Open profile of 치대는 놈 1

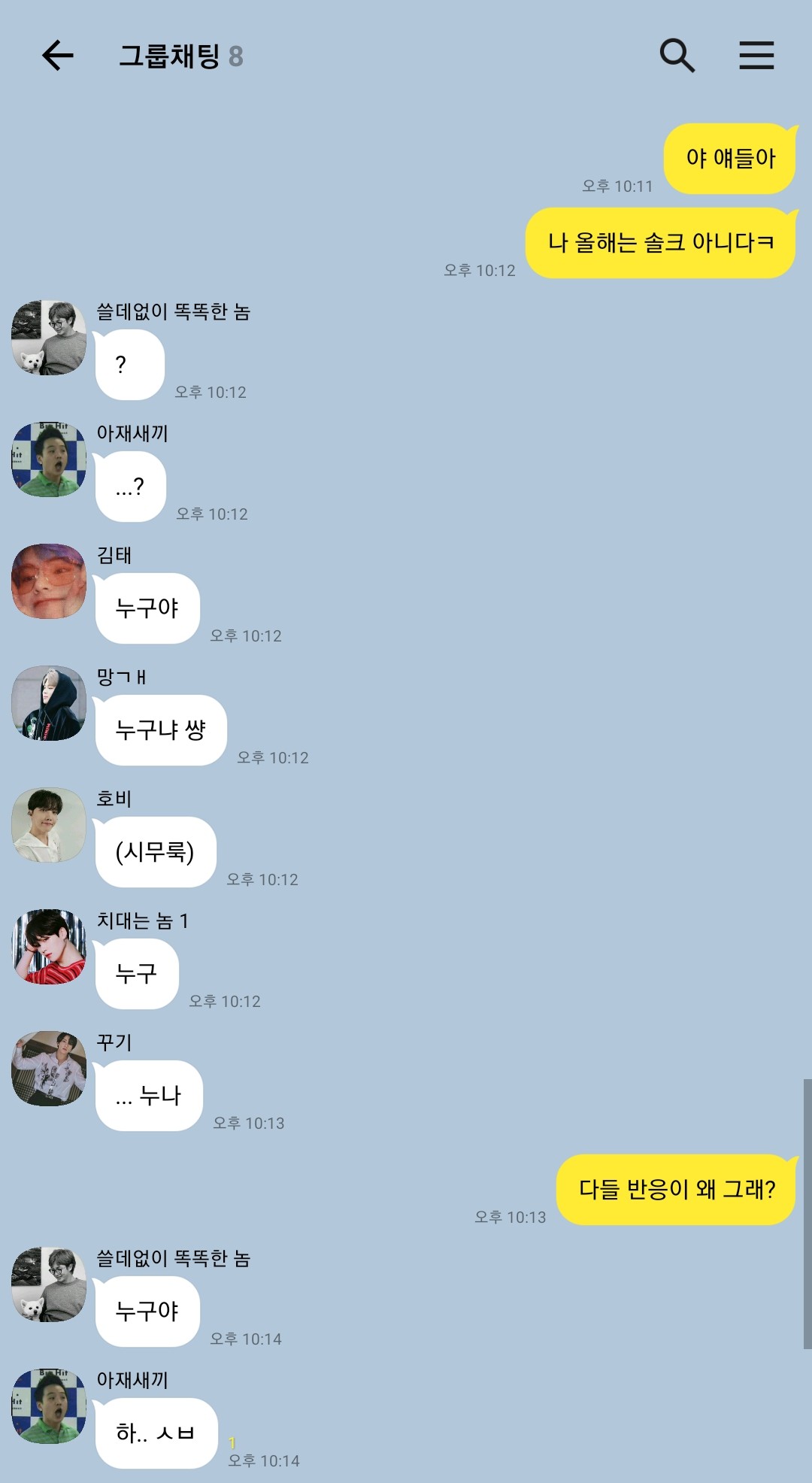pos(49,947)
